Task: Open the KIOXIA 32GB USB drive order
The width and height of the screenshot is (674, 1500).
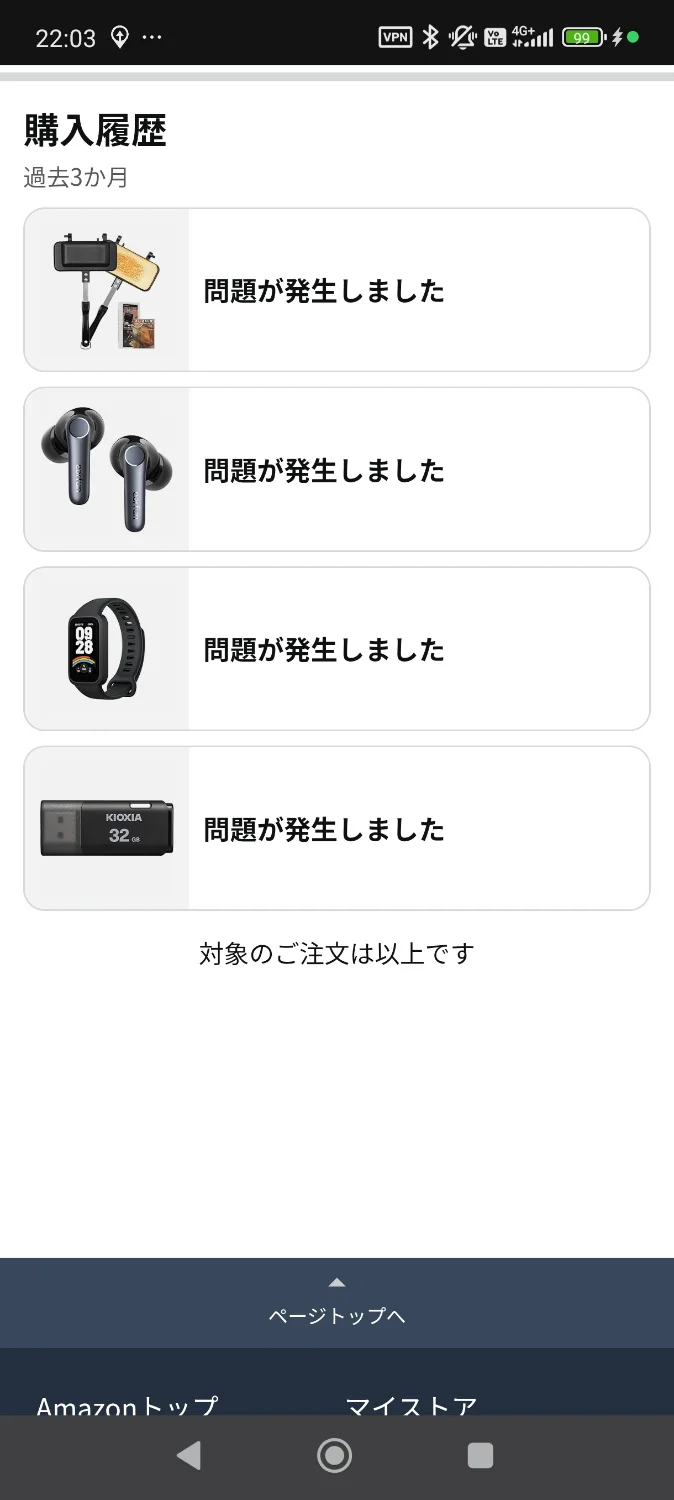Action: (336, 828)
